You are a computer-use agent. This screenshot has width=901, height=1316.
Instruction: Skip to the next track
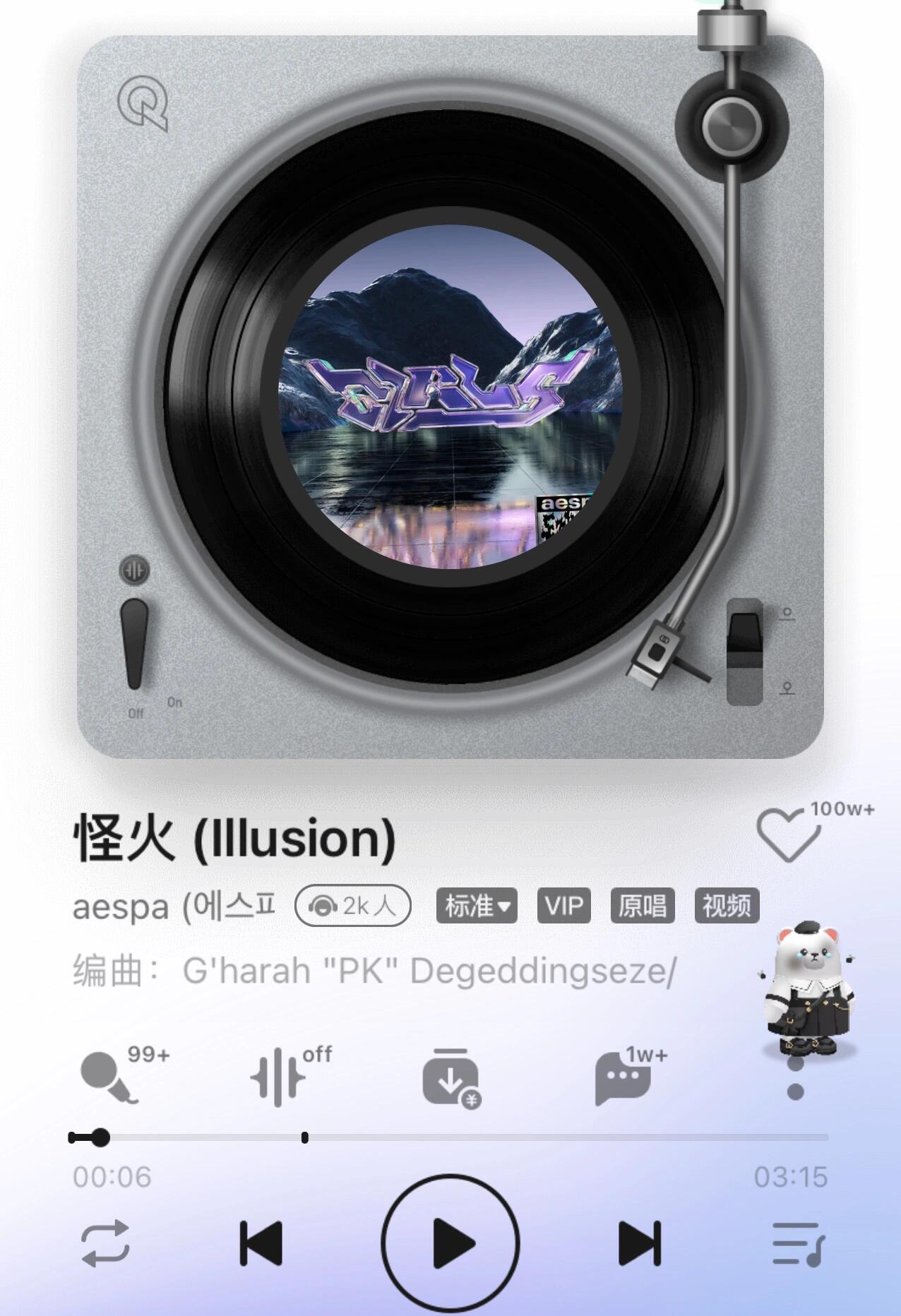tap(640, 1243)
